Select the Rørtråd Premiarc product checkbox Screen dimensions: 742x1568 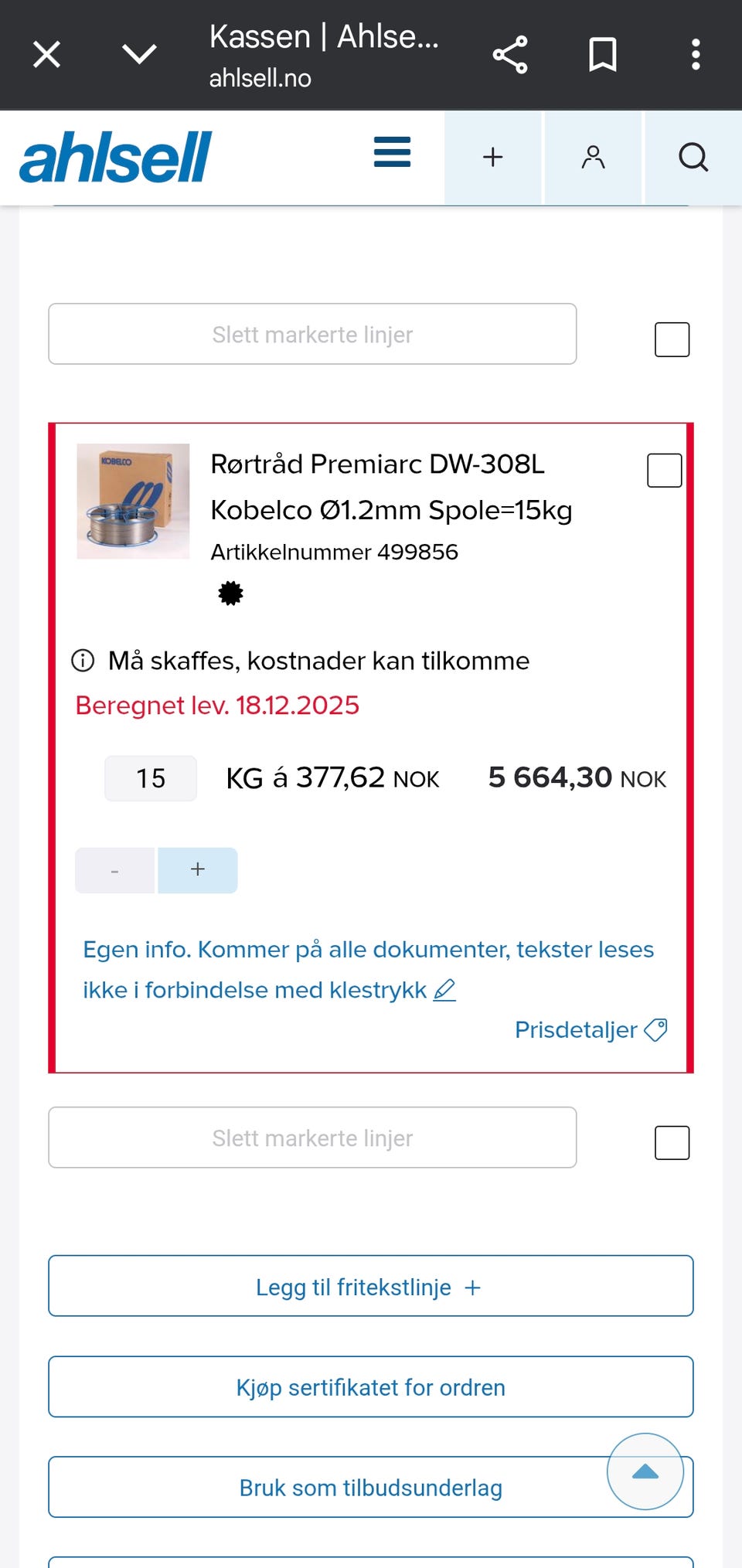[x=663, y=469]
